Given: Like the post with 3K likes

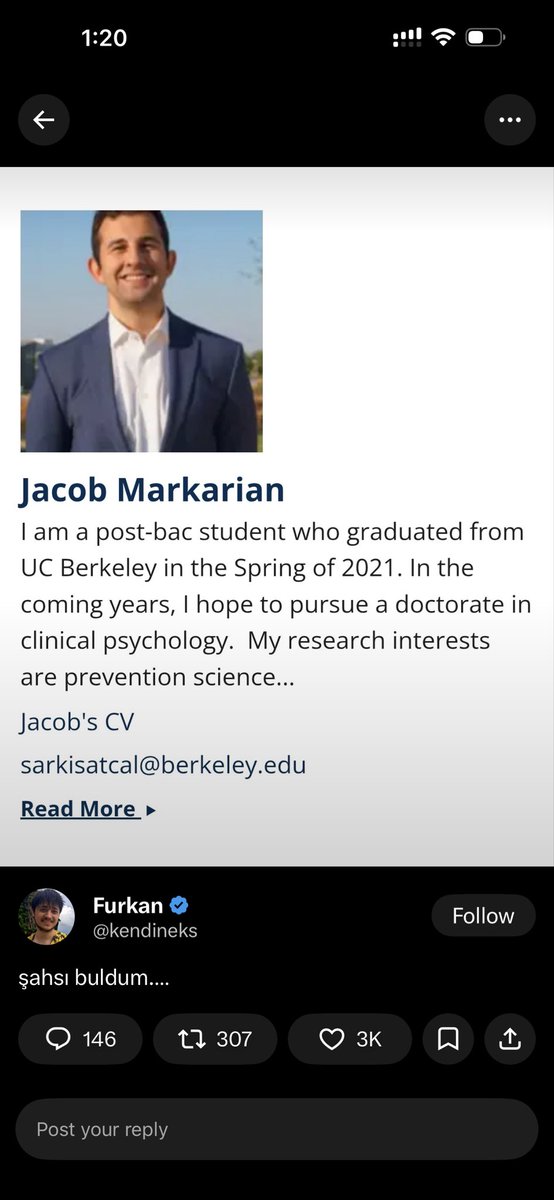Looking at the screenshot, I should 350,1039.
